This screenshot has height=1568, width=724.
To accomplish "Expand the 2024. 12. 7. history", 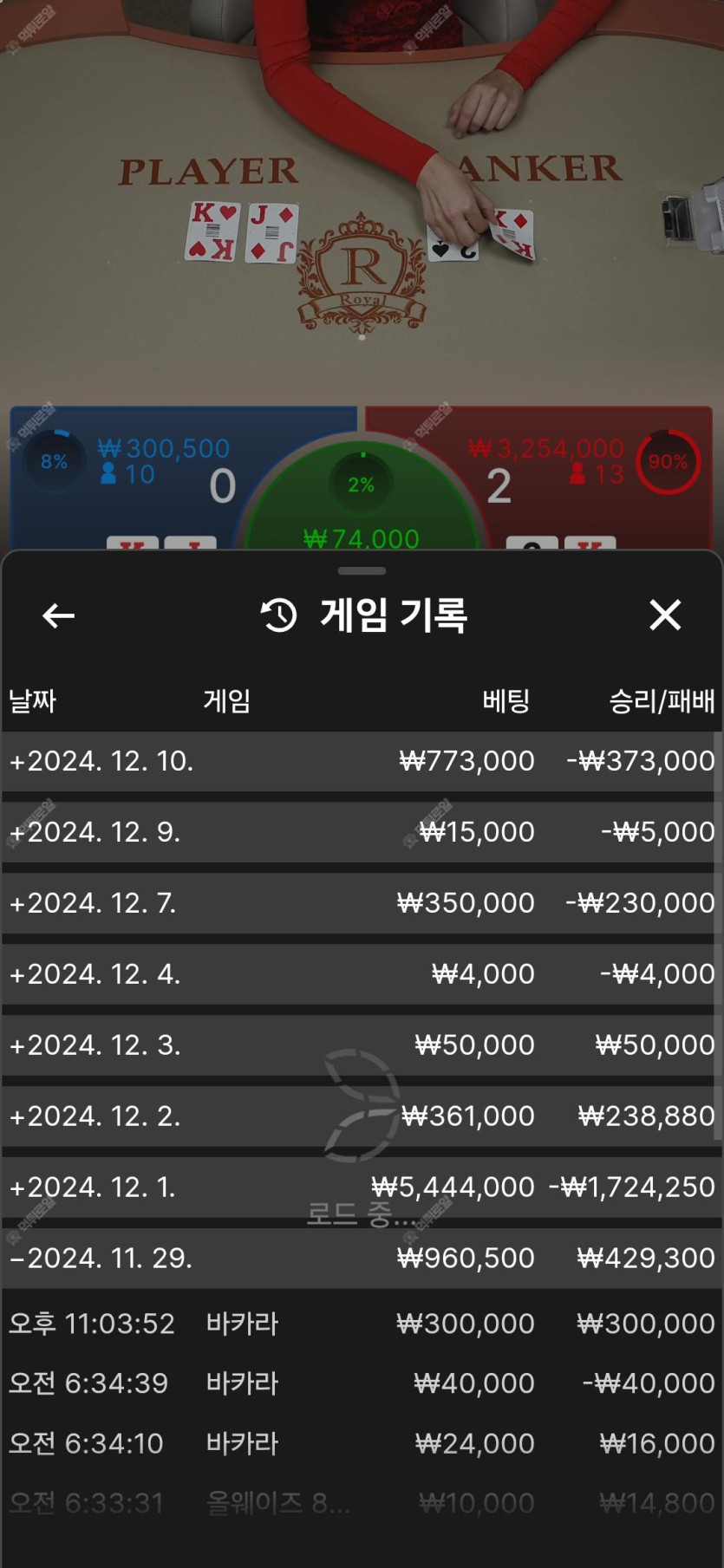I will [x=94, y=903].
